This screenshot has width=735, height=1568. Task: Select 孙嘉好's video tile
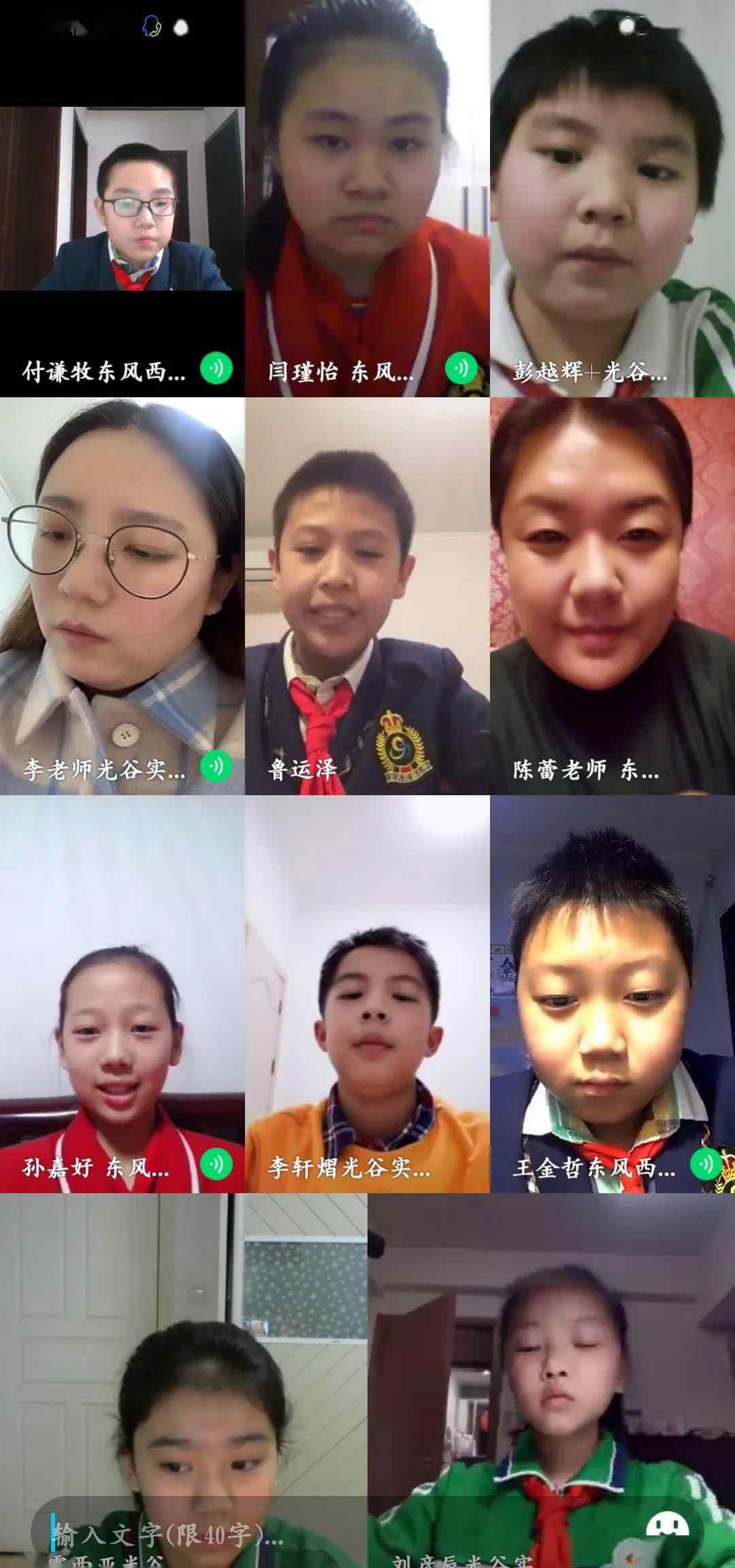[122, 995]
